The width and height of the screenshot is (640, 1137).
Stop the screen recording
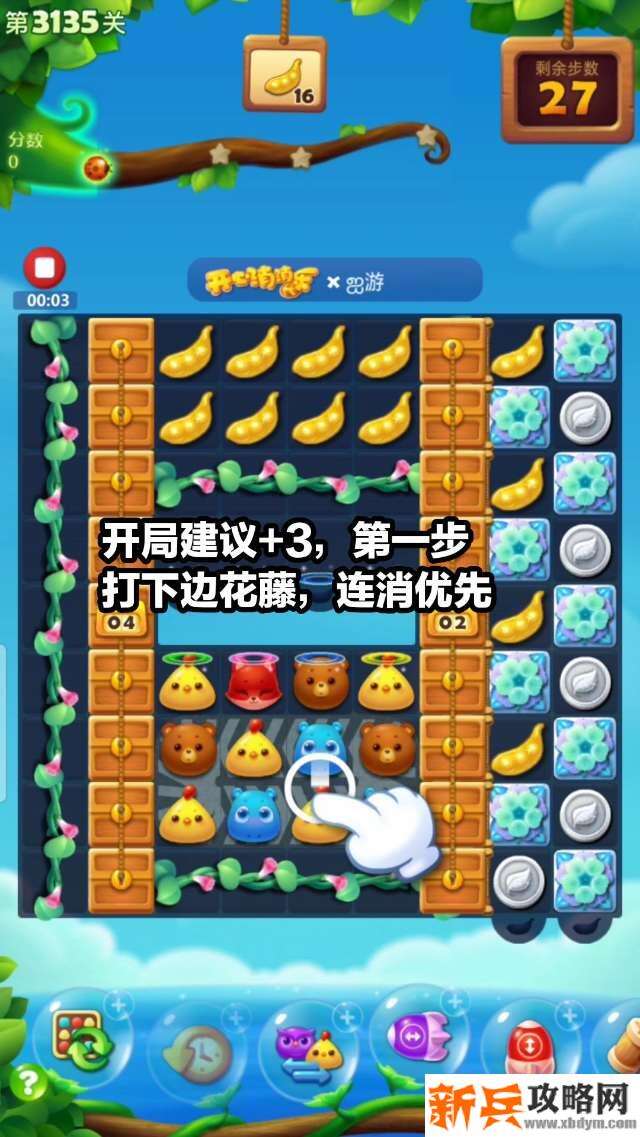click(x=44, y=269)
